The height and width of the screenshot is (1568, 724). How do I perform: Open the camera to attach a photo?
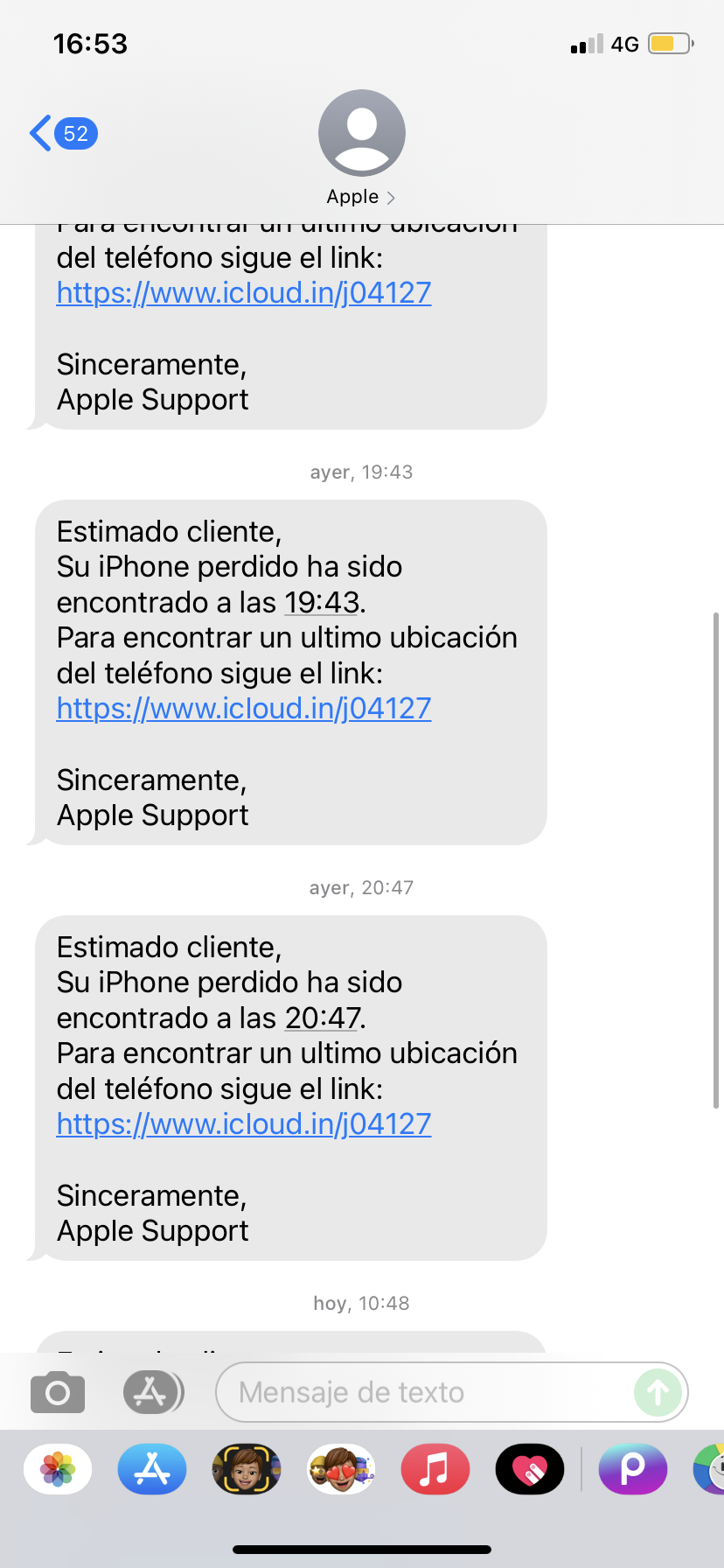58,1392
